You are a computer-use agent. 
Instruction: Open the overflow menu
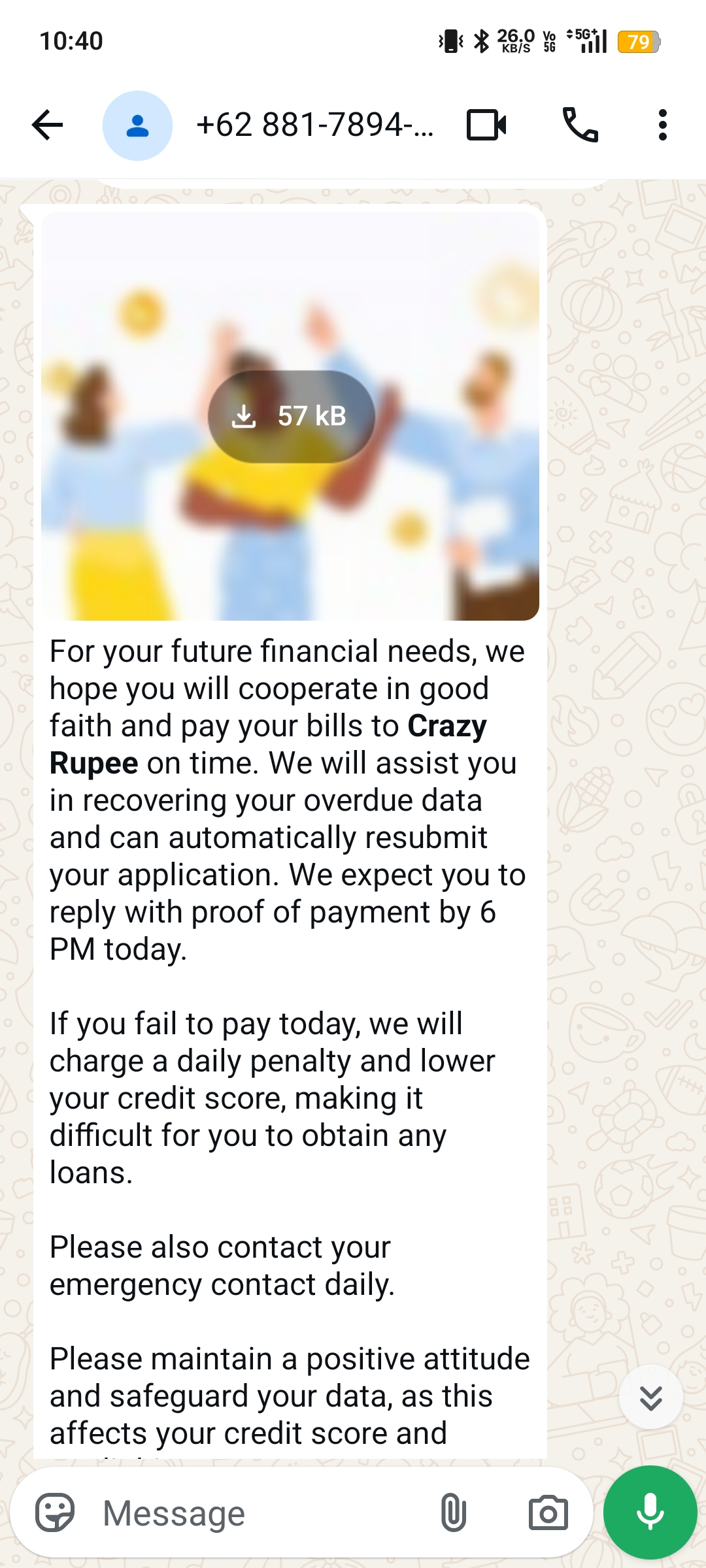coord(662,125)
